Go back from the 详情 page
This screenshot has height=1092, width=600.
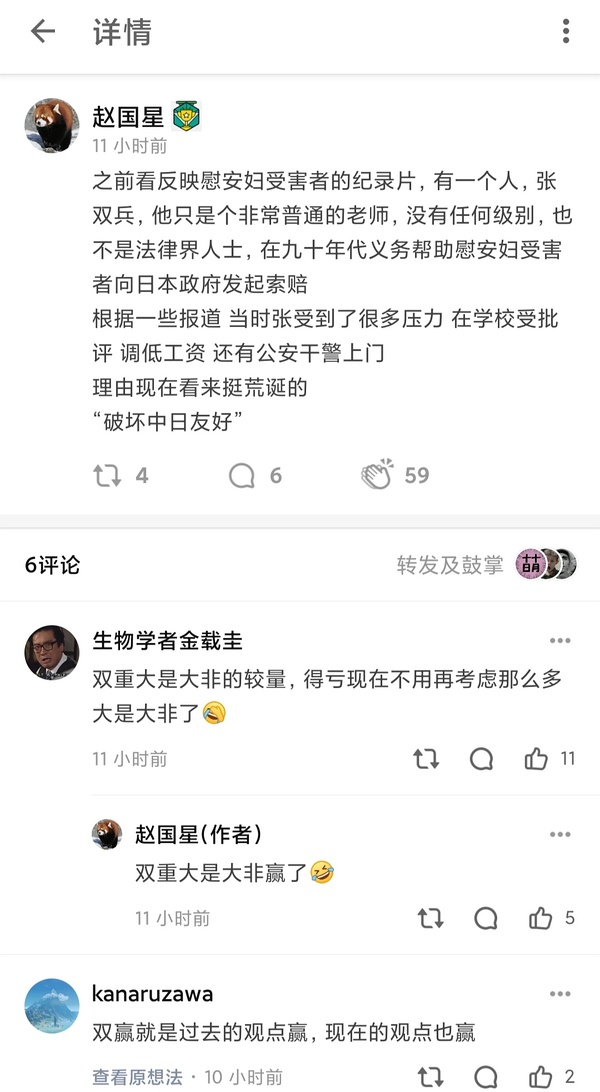(x=42, y=32)
